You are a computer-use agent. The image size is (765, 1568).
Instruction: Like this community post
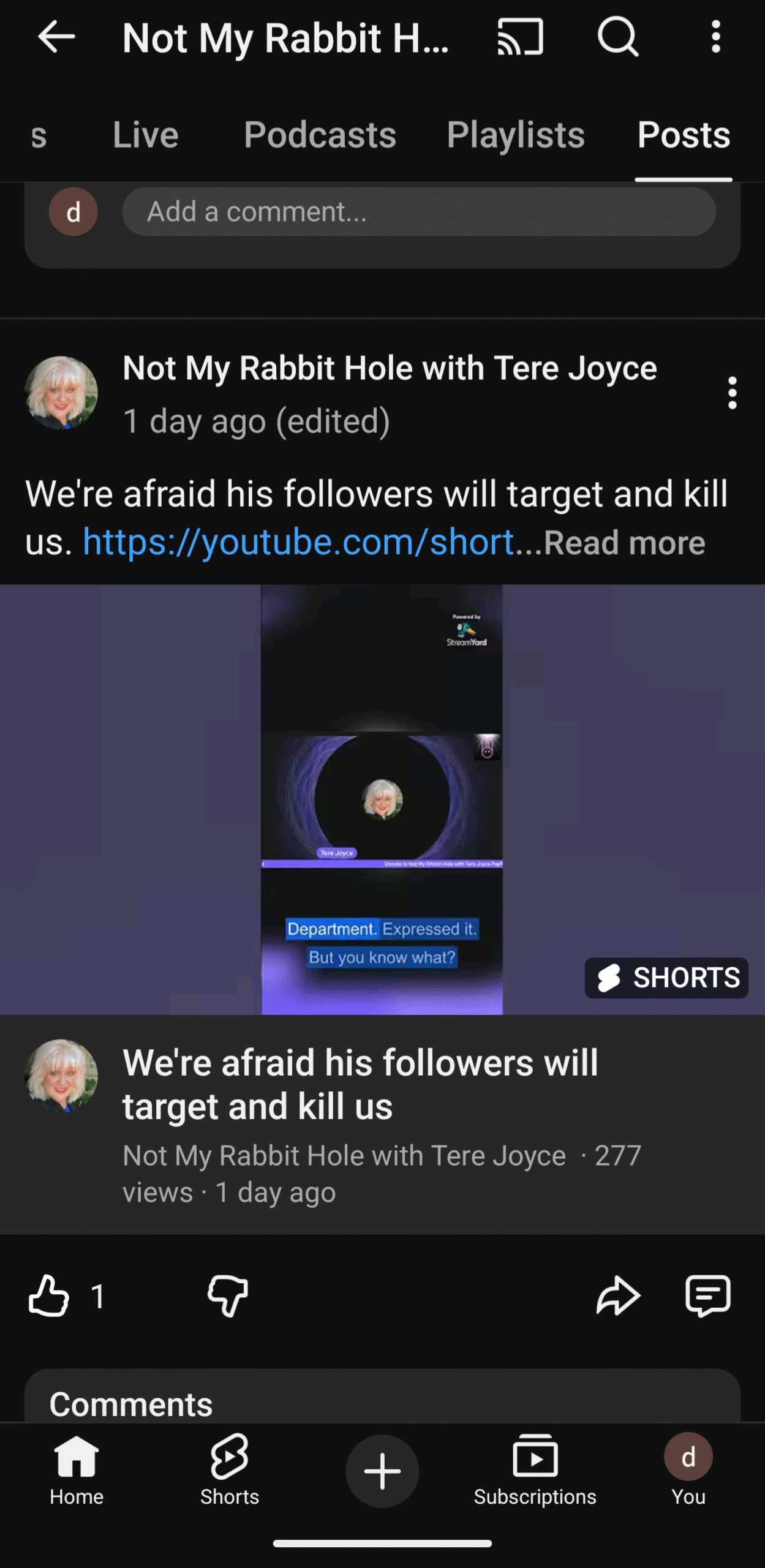pos(48,1295)
